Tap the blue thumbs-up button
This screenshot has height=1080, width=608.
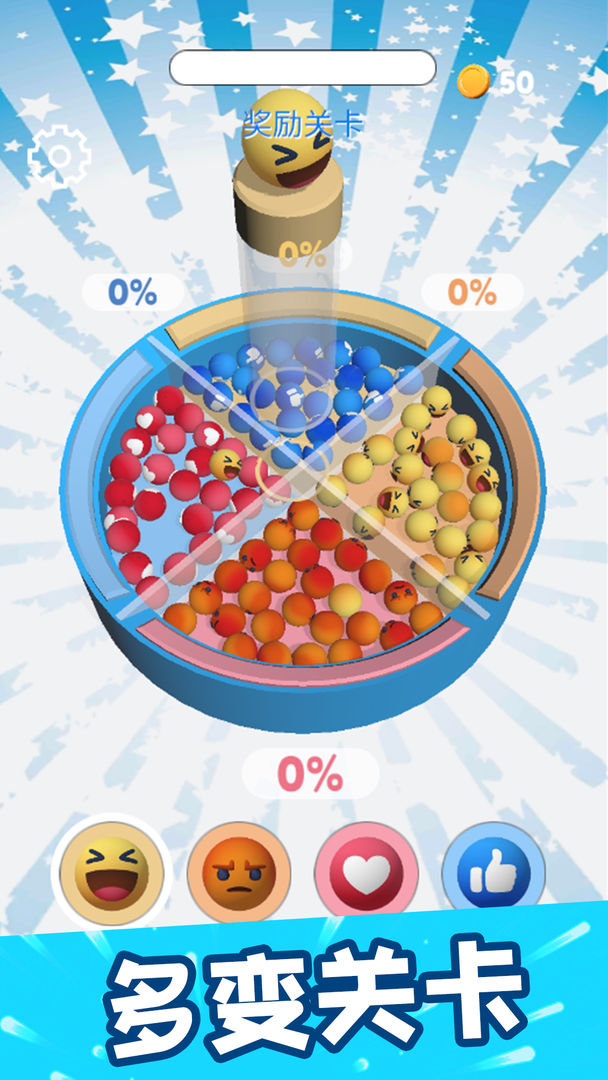(493, 872)
